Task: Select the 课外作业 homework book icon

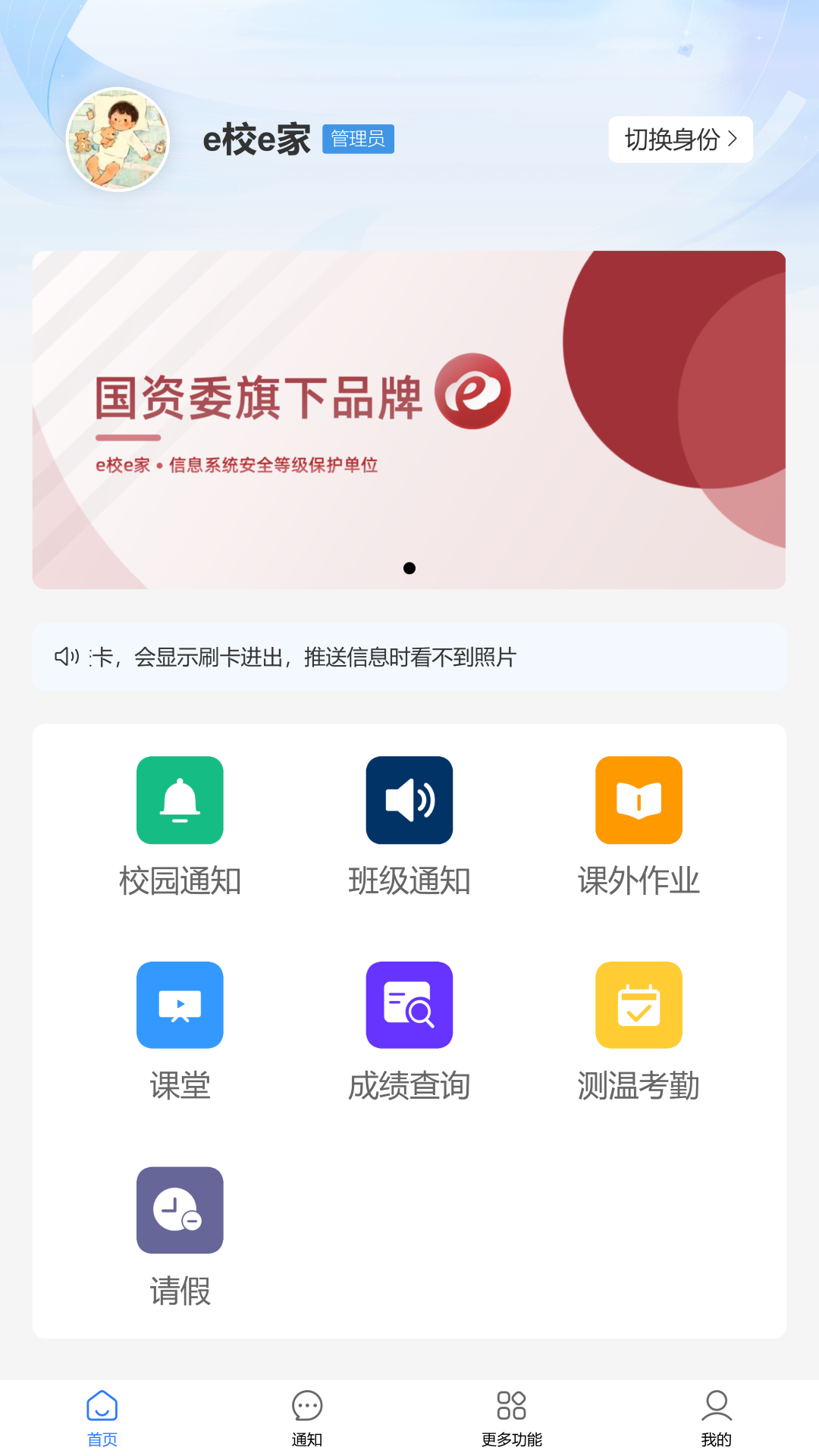Action: coord(639,800)
